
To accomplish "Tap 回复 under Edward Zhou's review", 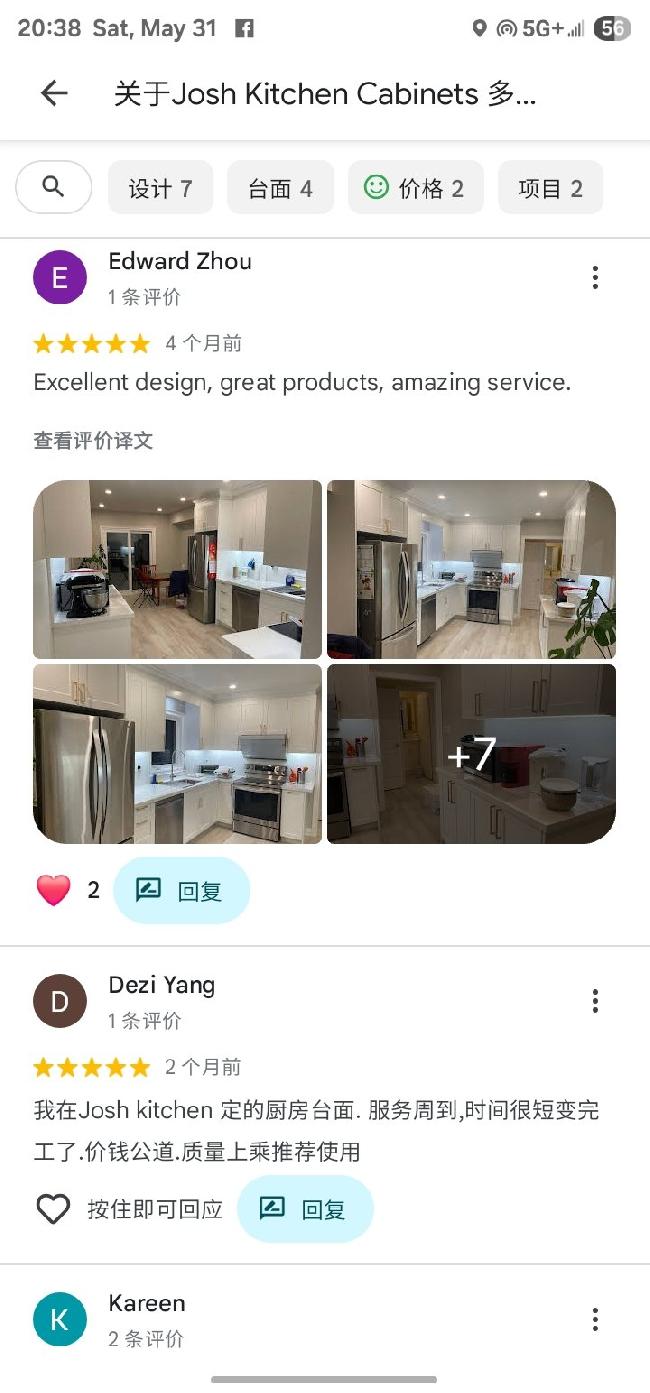I will [x=181, y=890].
